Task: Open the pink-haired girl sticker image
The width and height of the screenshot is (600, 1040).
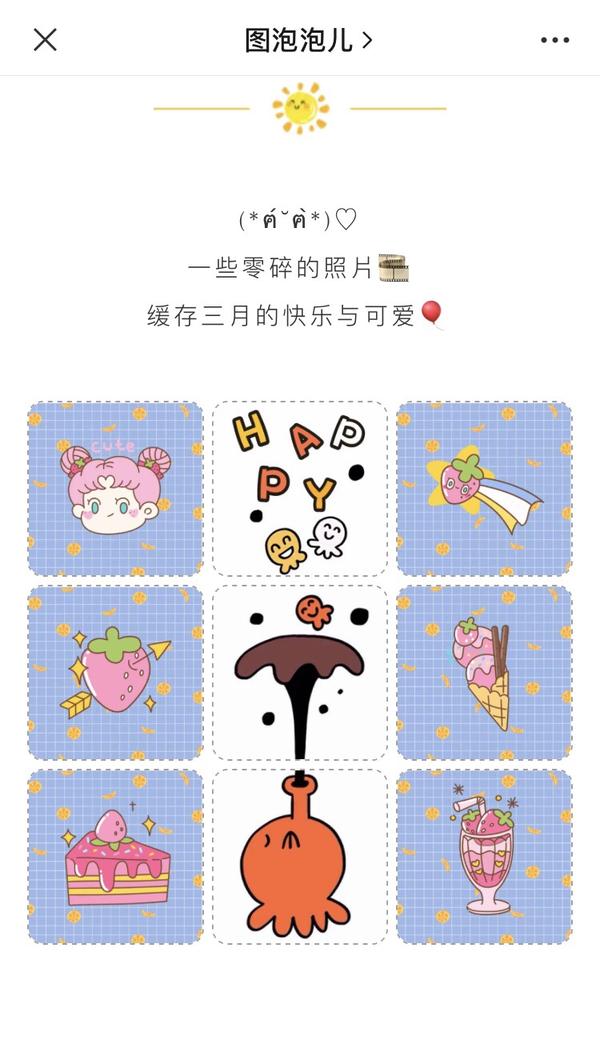Action: [115, 488]
